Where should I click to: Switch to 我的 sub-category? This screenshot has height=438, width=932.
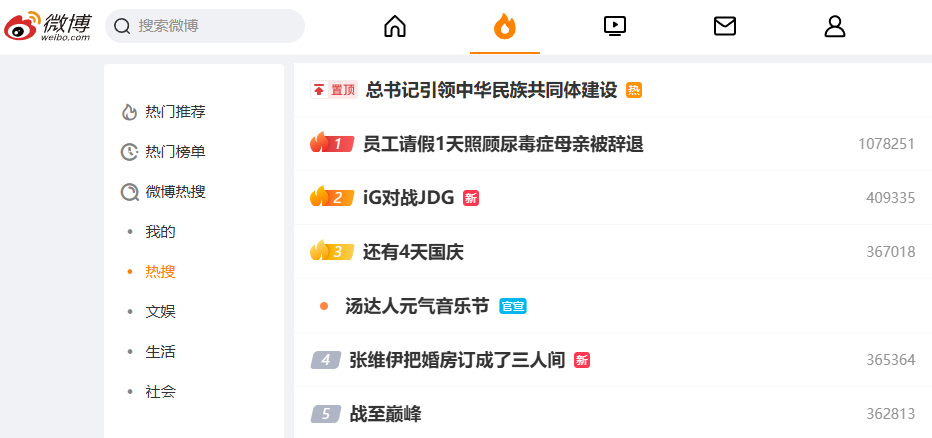click(160, 232)
